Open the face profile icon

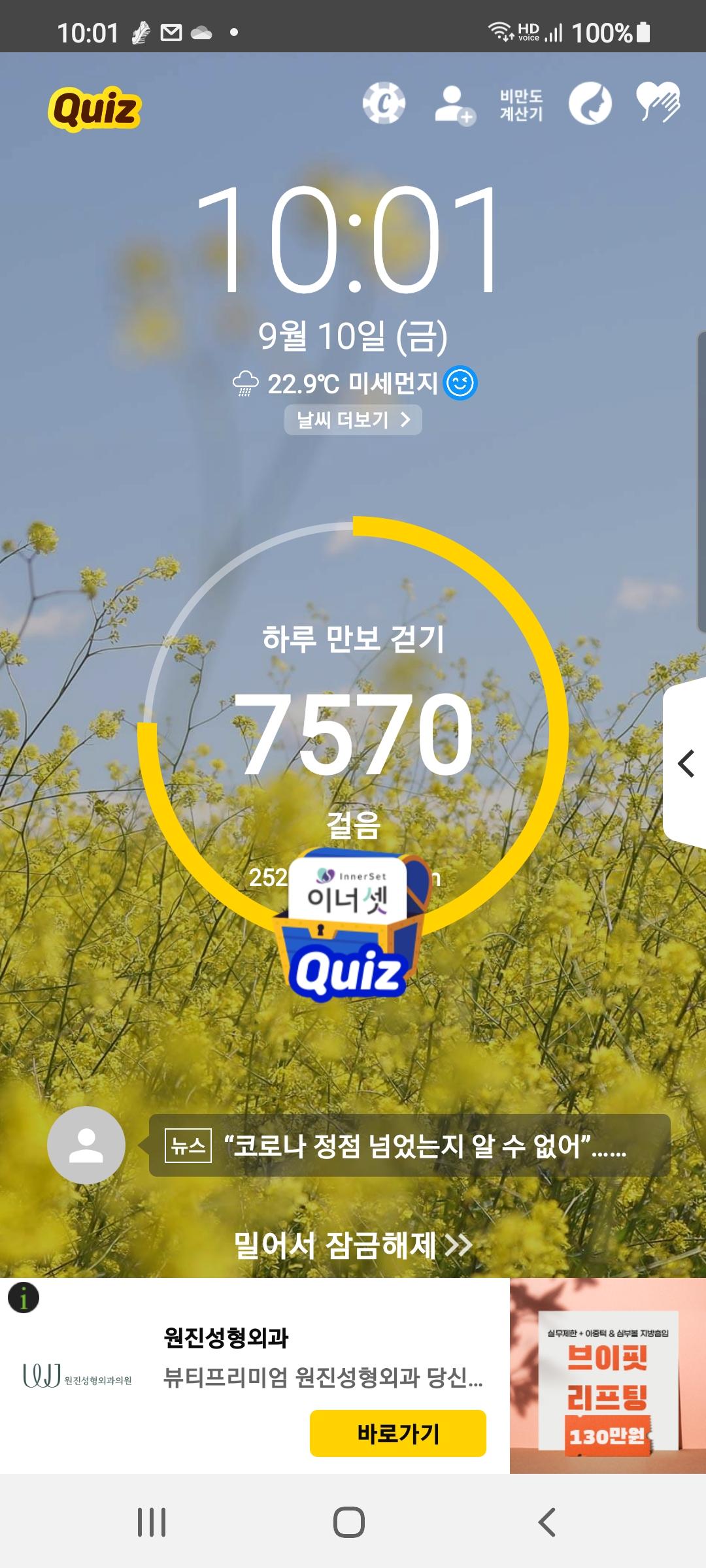(590, 103)
